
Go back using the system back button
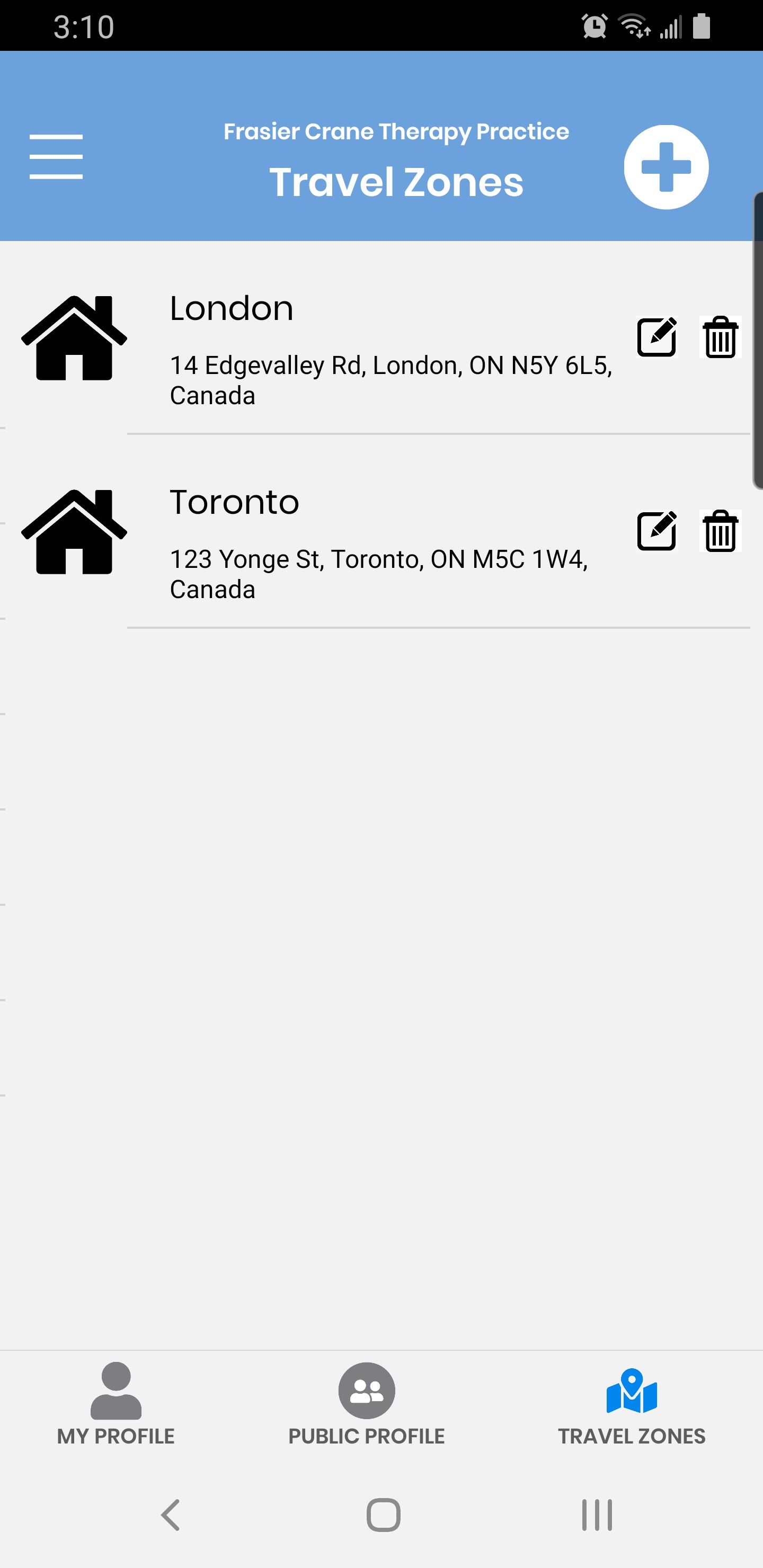point(171,1514)
